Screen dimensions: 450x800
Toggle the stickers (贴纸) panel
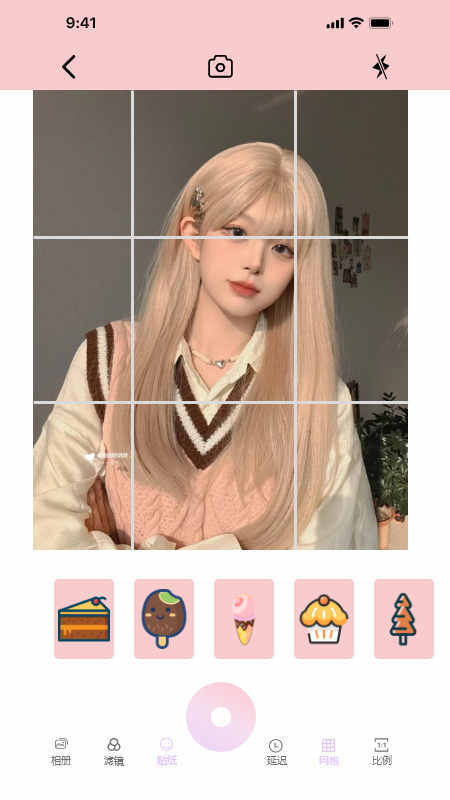coord(167,752)
